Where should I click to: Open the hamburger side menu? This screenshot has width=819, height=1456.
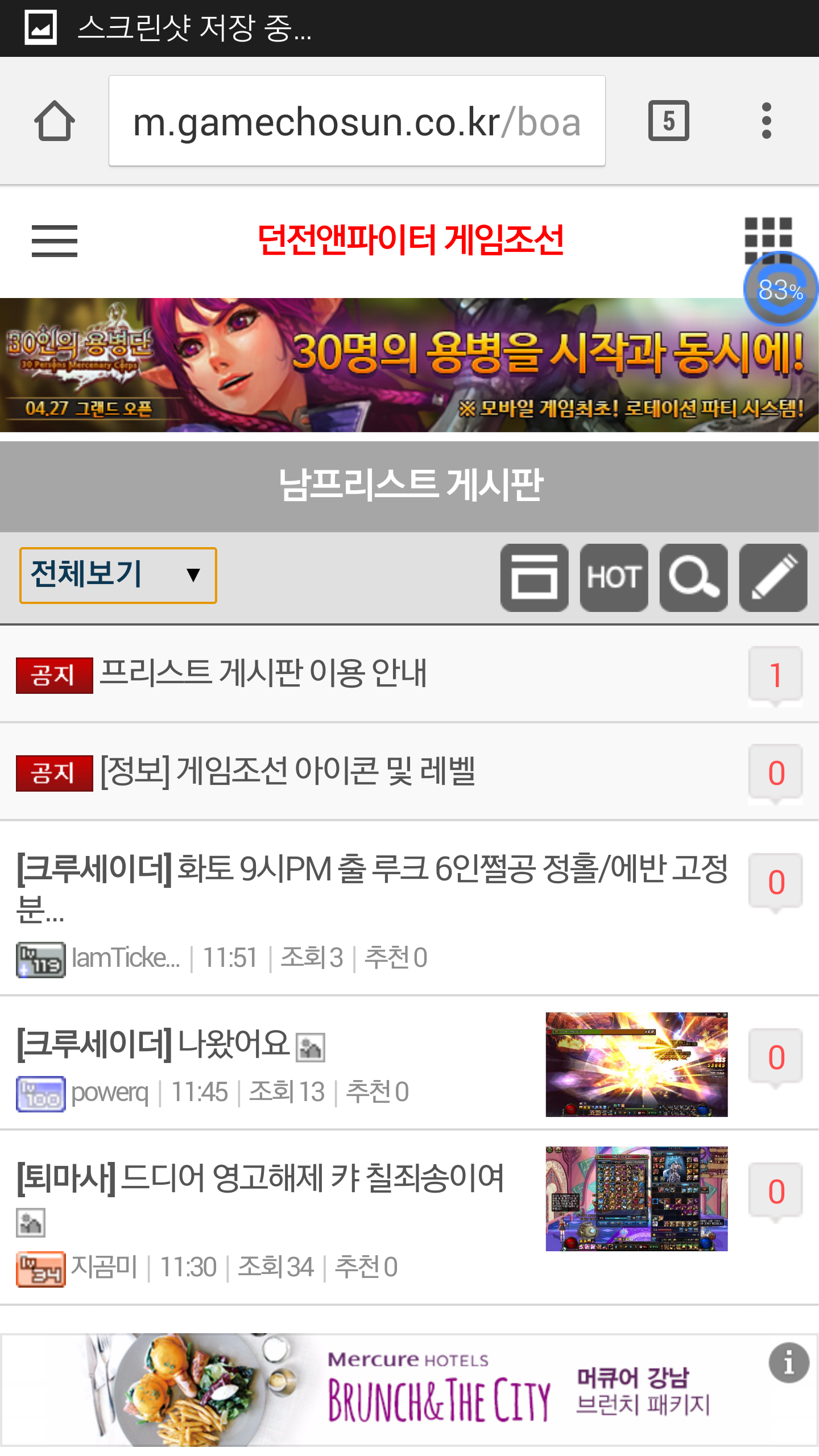[x=54, y=241]
